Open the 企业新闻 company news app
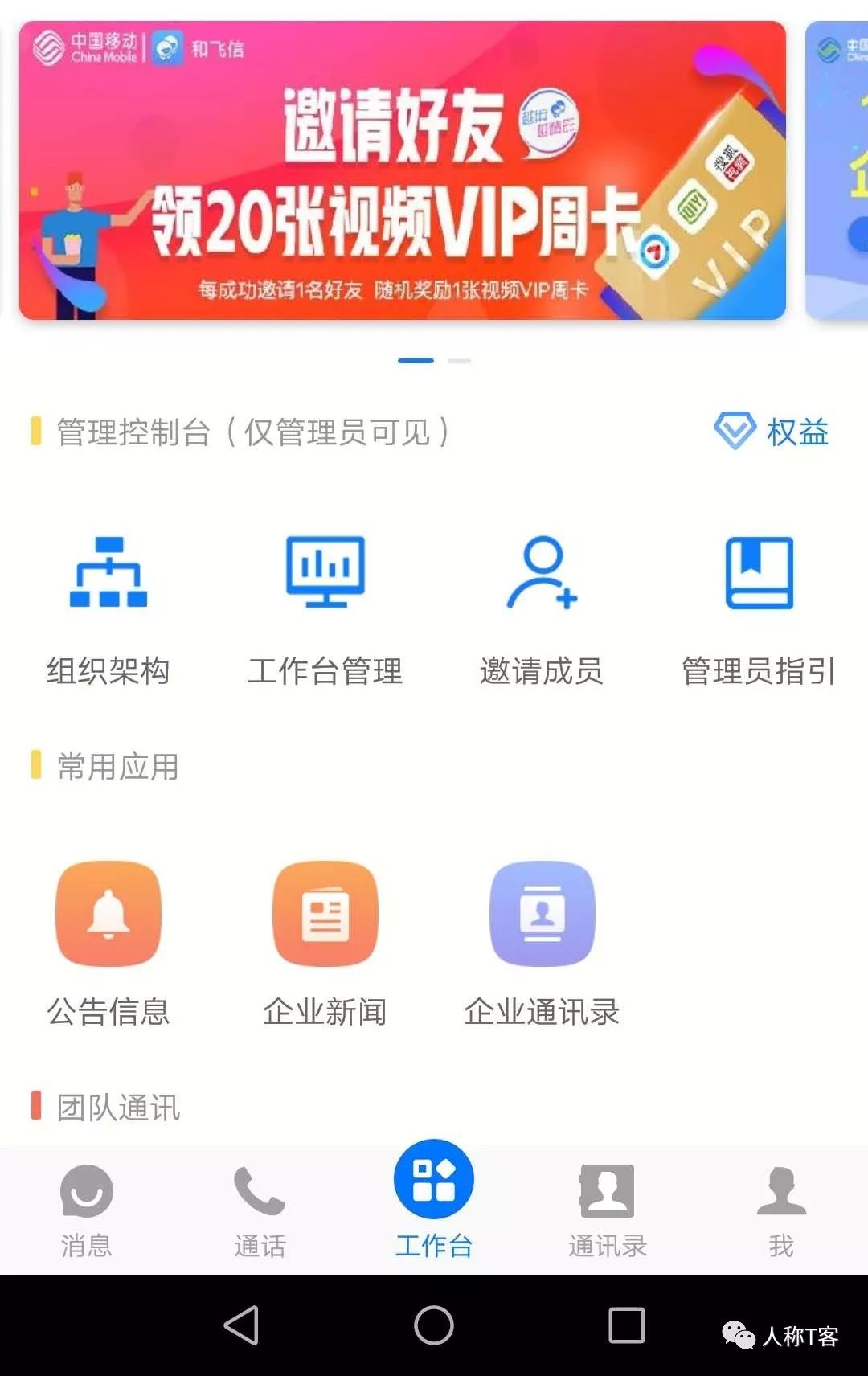The image size is (868, 1376). [x=325, y=914]
